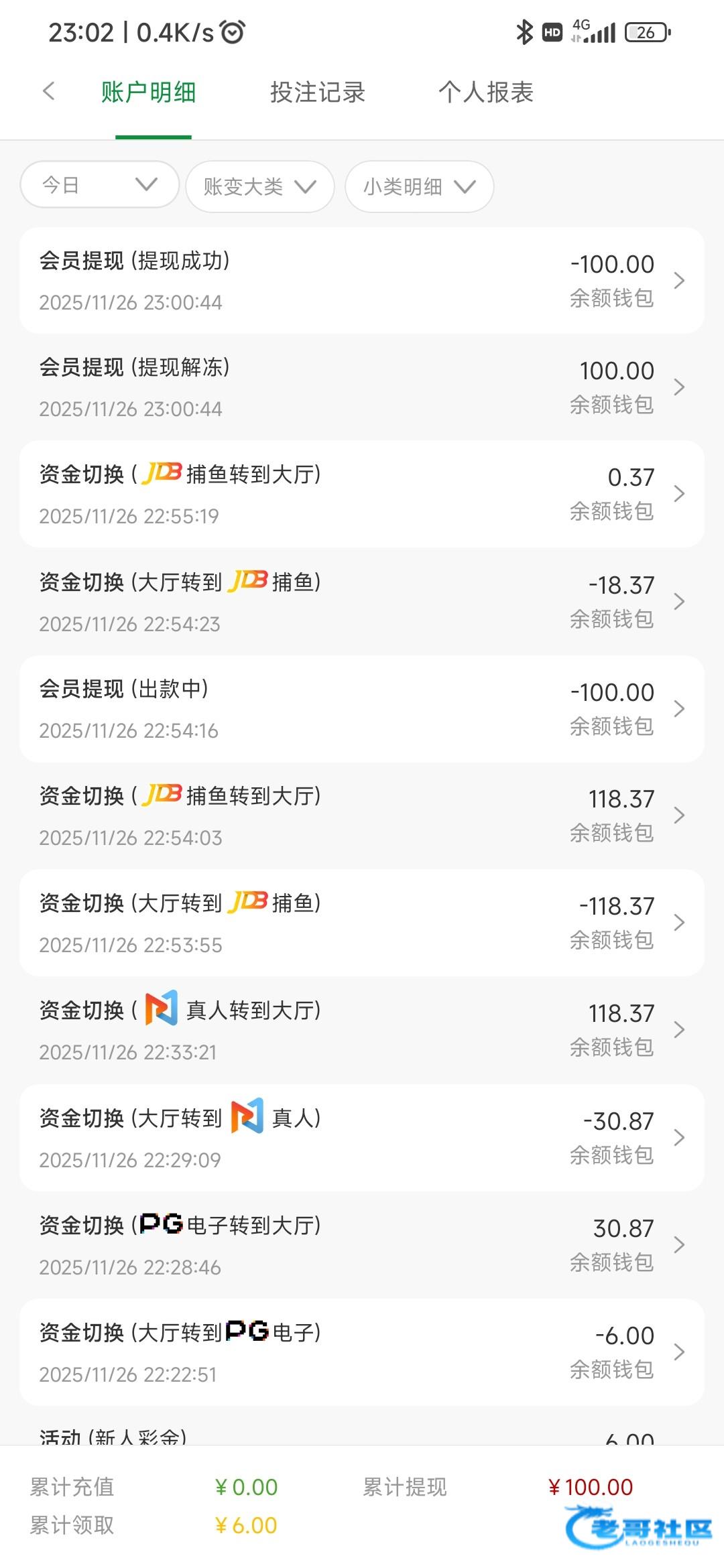Viewport: 724px width, 1568px height.
Task: Open the 大厅转到PG电子 -6.00 record
Action: pyautogui.click(x=362, y=1352)
